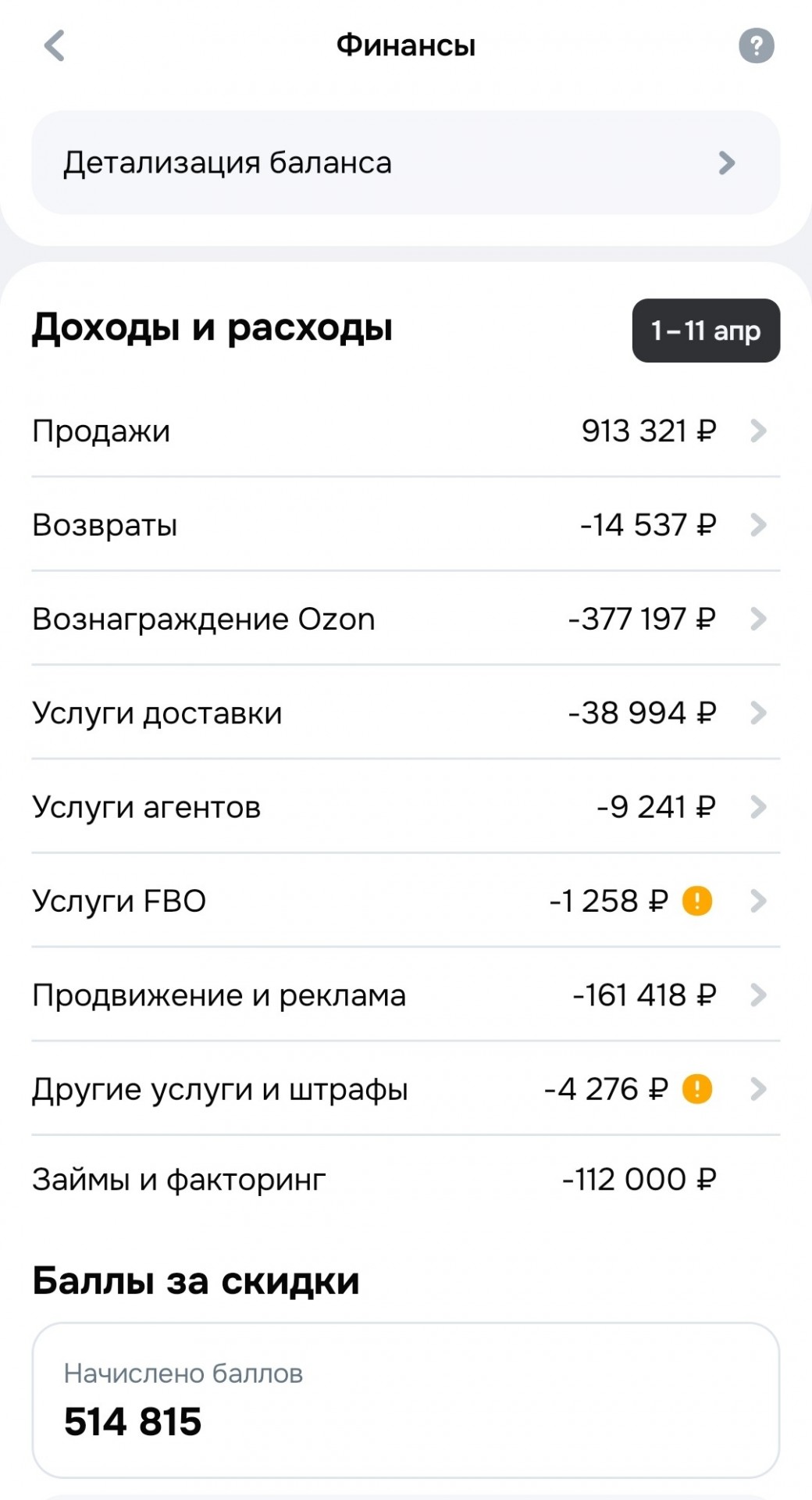The image size is (812, 1500).
Task: View Вознаграждение Ozon breakdown
Action: [x=405, y=619]
